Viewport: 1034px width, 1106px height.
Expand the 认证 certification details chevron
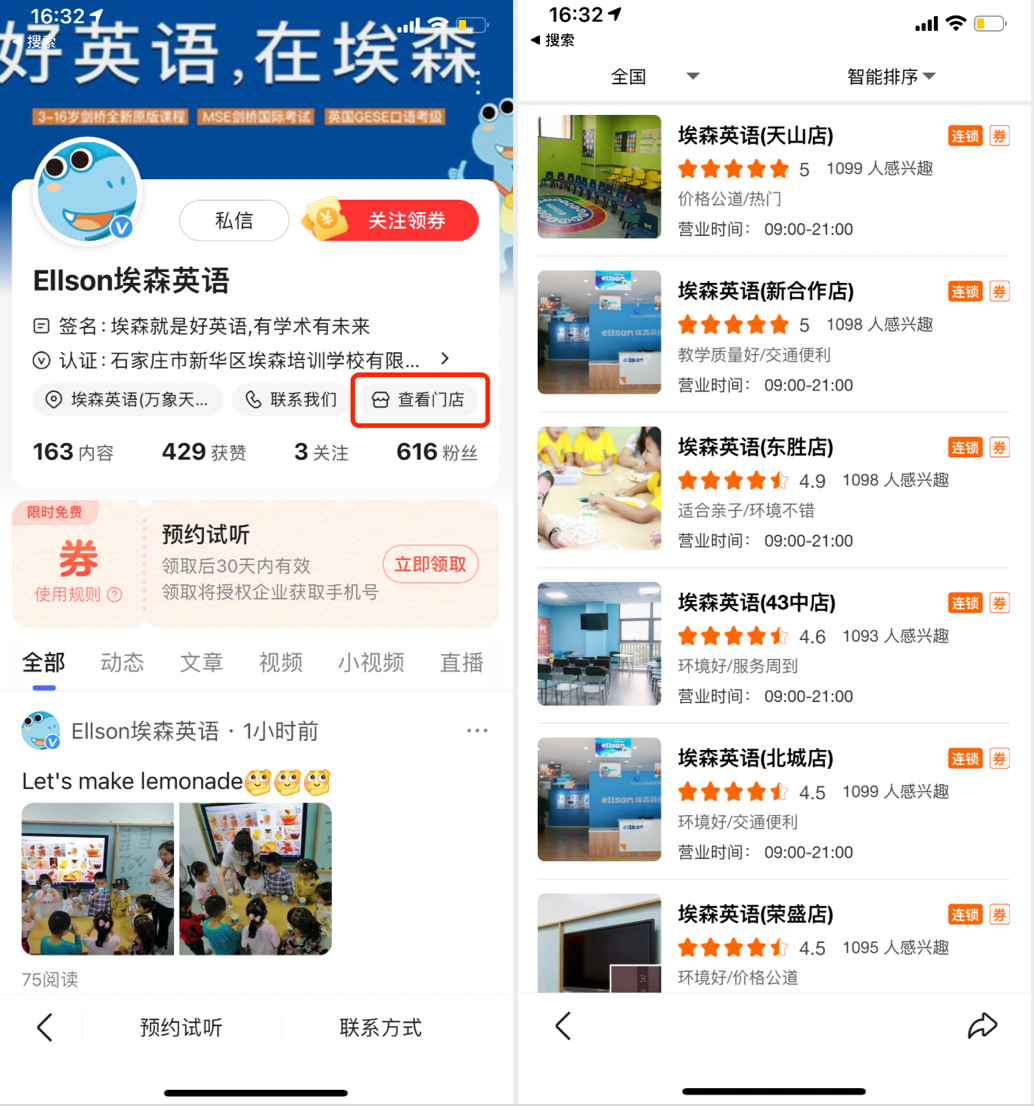click(445, 358)
